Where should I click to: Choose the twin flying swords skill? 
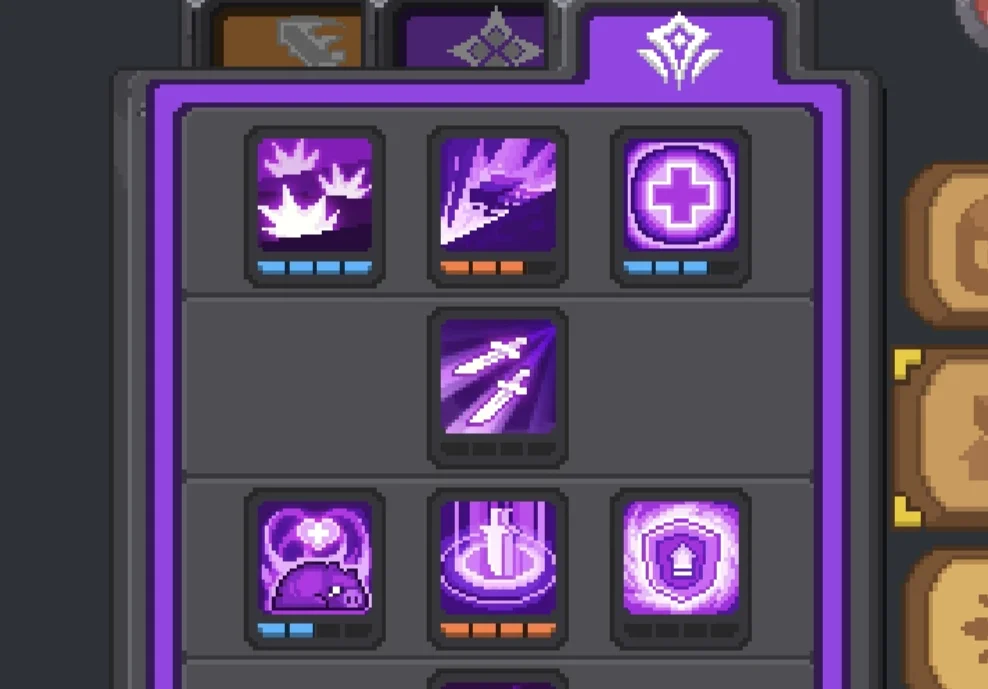pos(498,378)
